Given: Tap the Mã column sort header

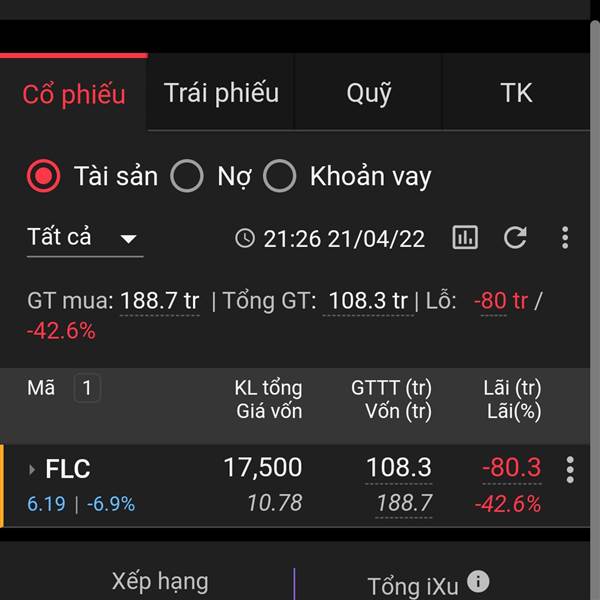Looking at the screenshot, I should (41, 388).
